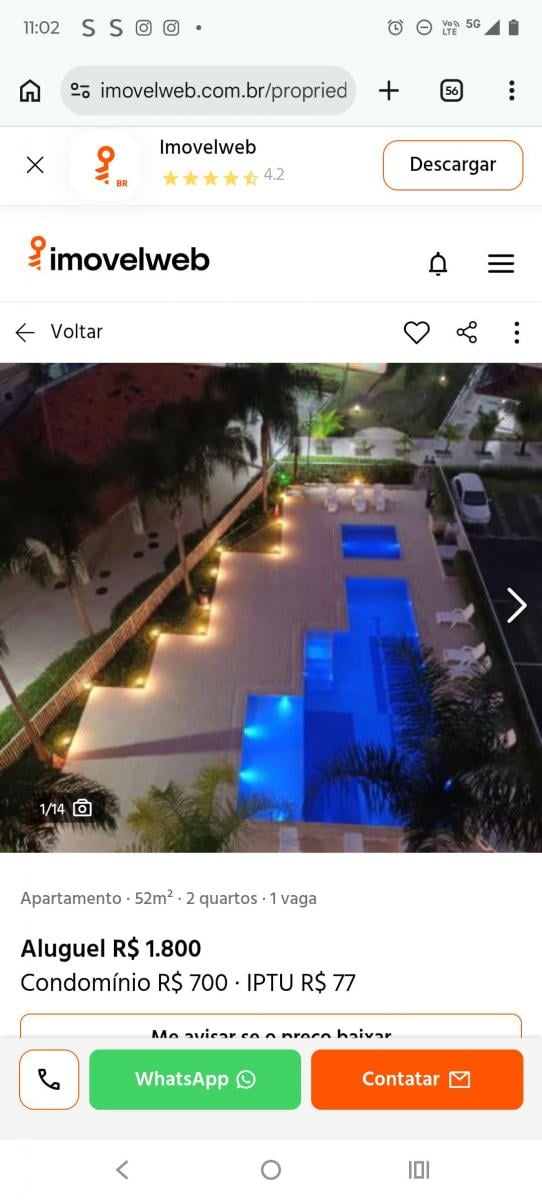Image resolution: width=542 pixels, height=1200 pixels.
Task: Call the advertiser with the phone button
Action: point(49,1079)
